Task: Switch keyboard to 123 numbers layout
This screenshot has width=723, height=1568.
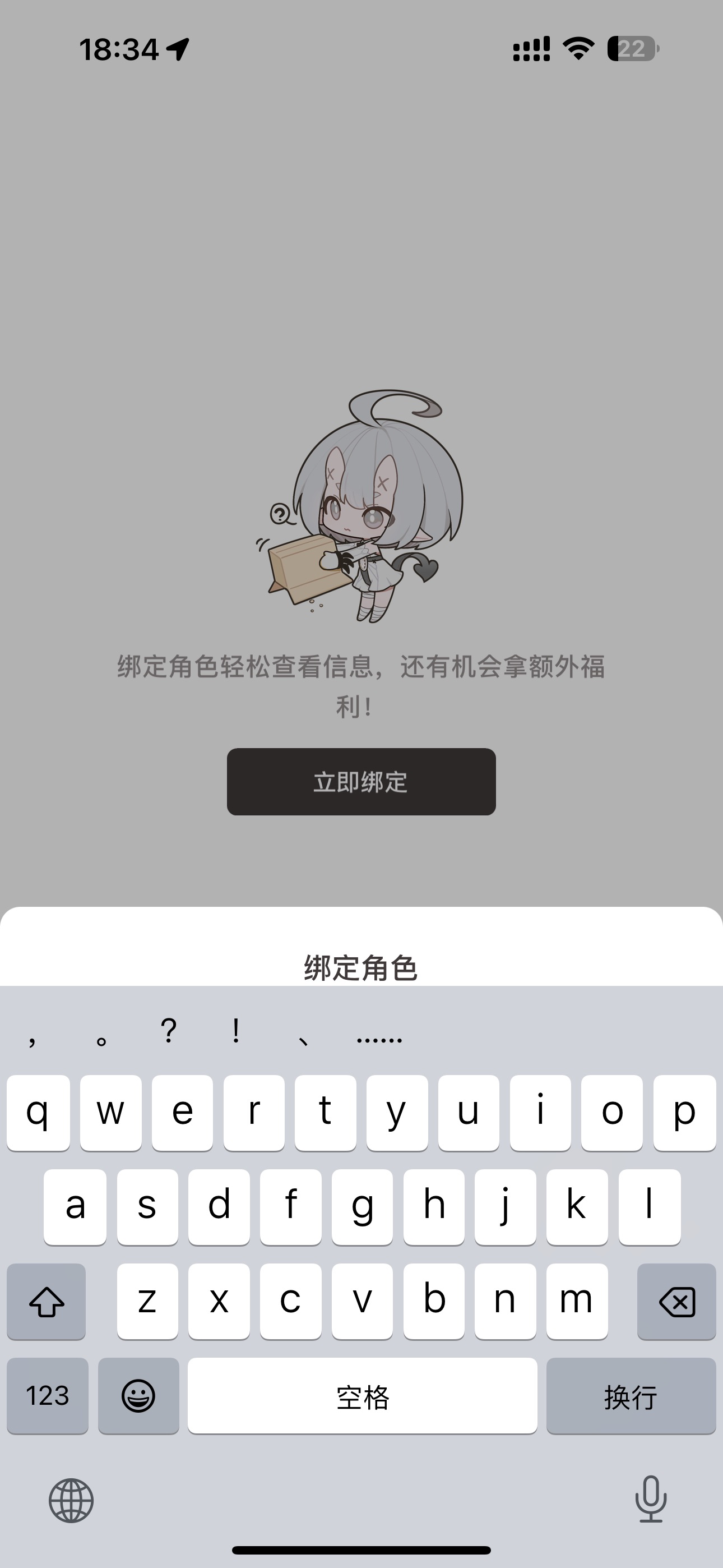Action: click(48, 1395)
